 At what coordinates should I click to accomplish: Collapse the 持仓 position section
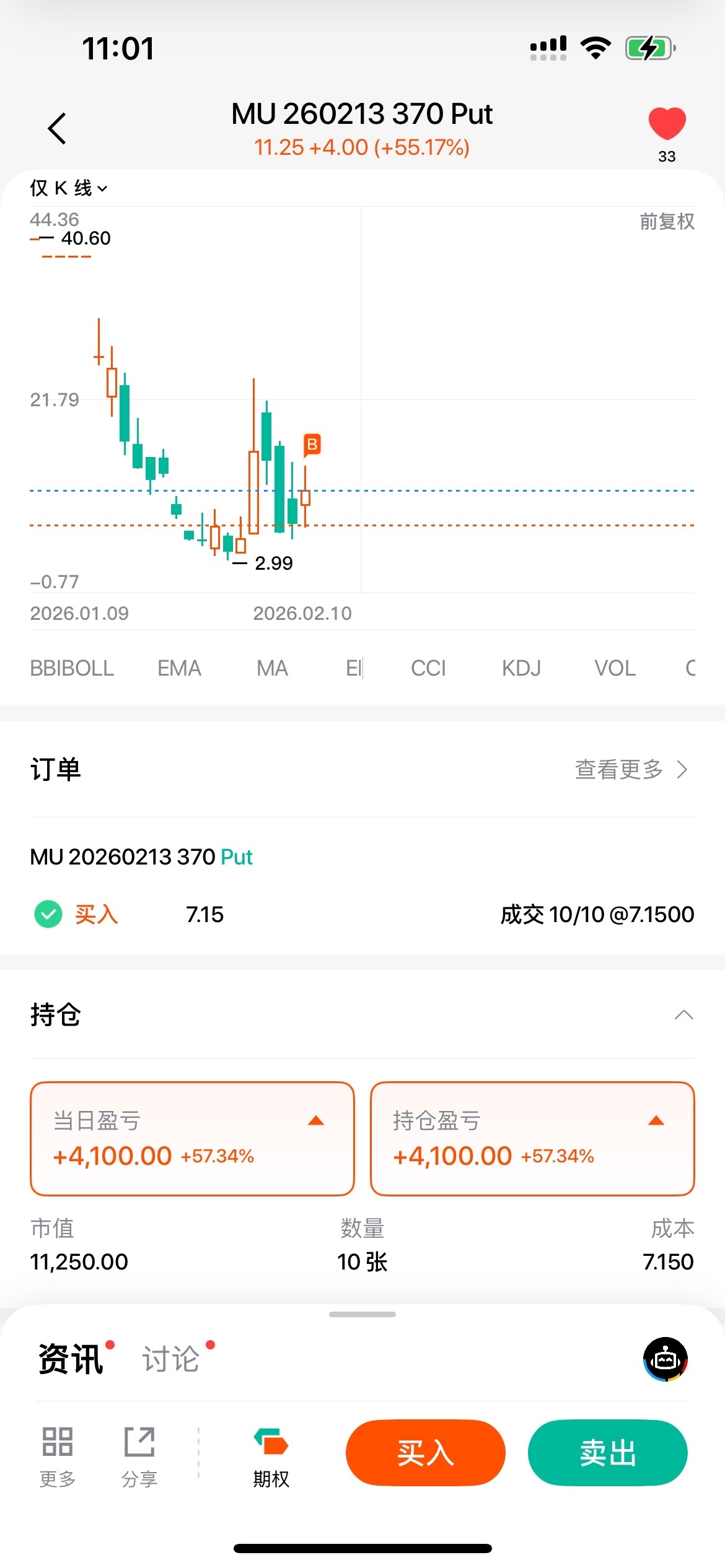pyautogui.click(x=683, y=1014)
